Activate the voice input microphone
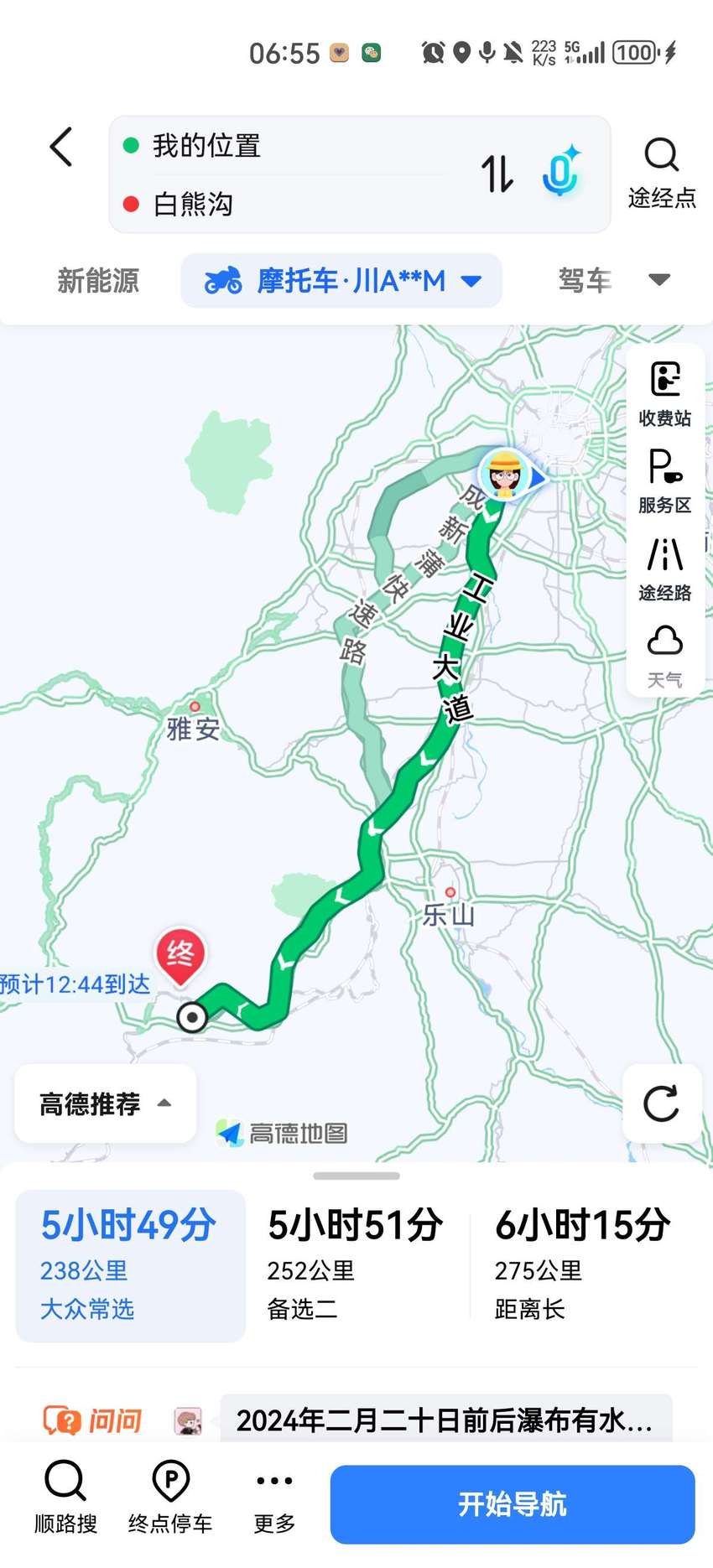 point(560,172)
